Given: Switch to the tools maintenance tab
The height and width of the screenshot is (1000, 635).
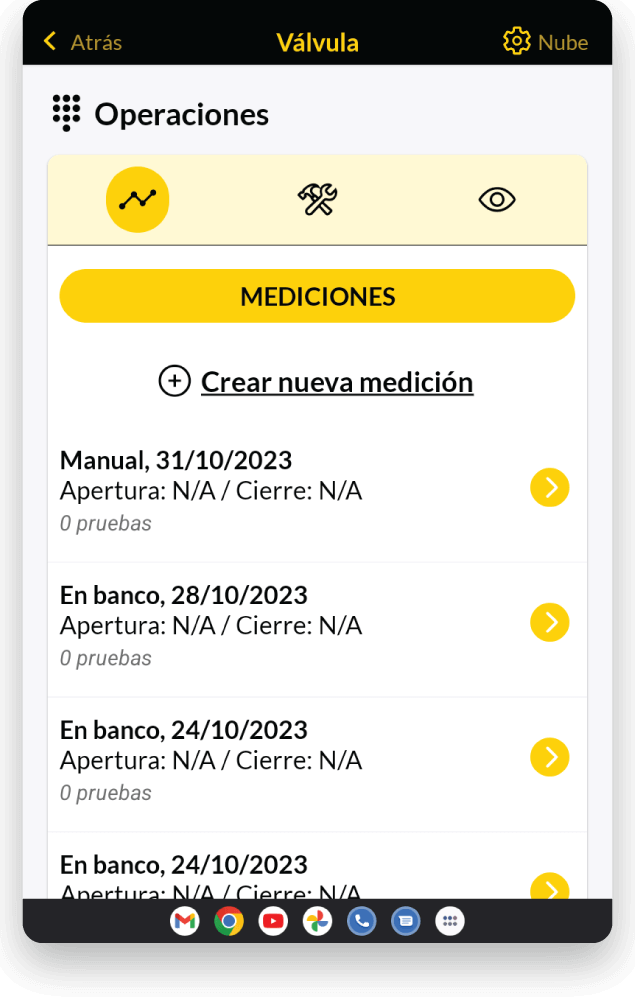Looking at the screenshot, I should [x=318, y=200].
